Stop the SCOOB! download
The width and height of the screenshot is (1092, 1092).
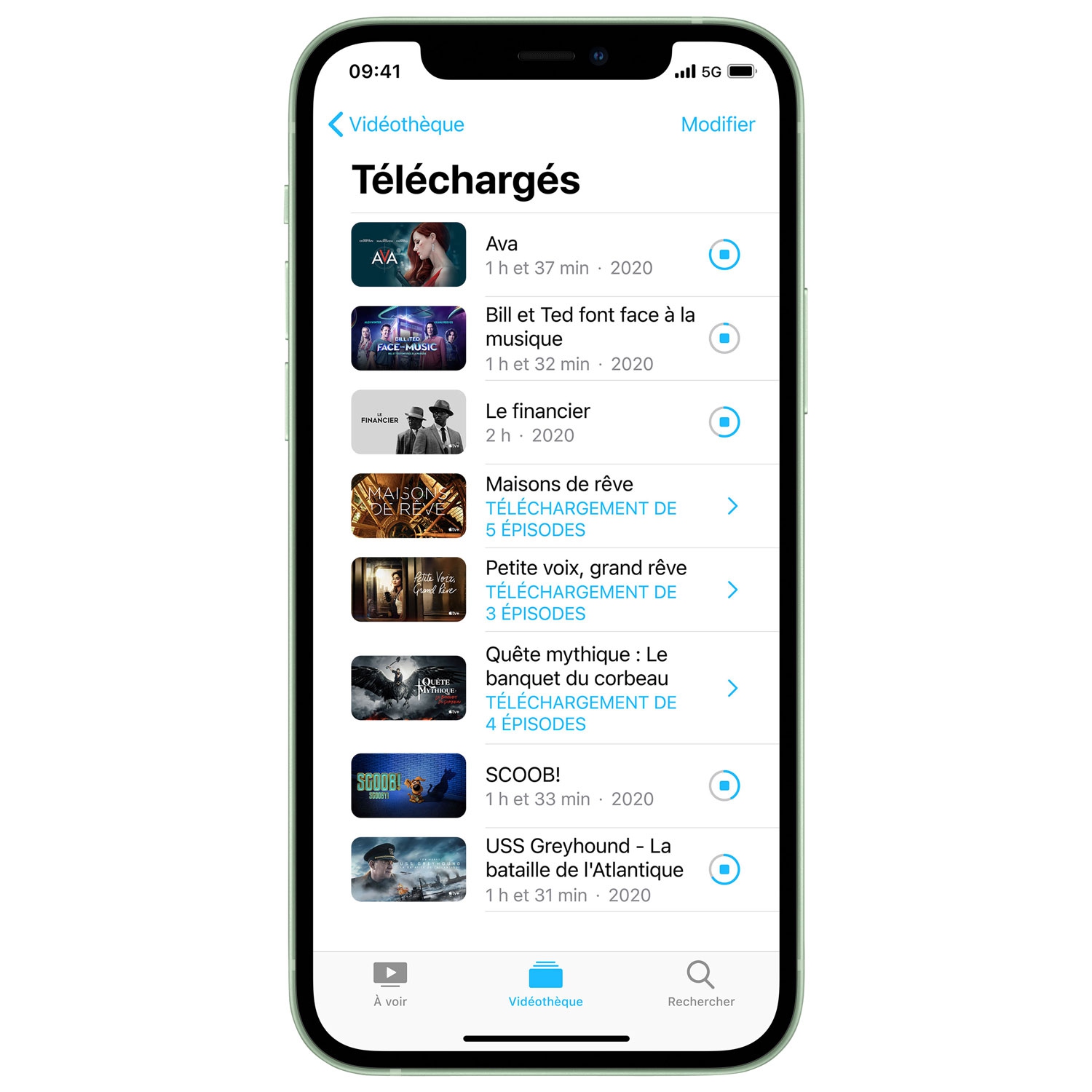[724, 786]
